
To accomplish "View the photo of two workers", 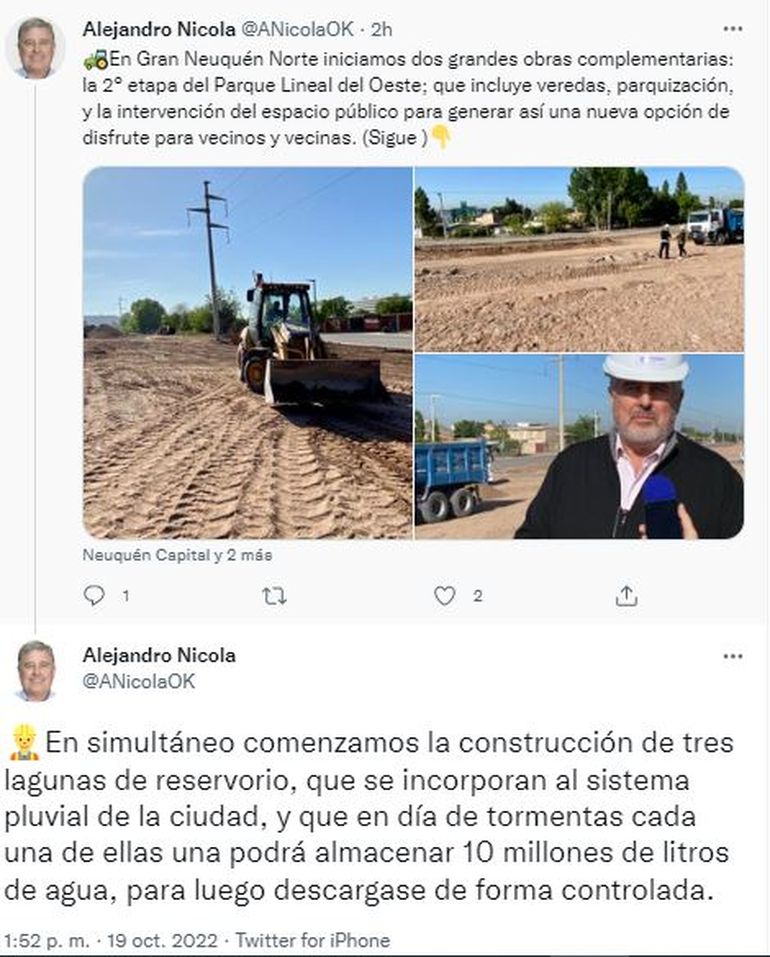I will (579, 258).
